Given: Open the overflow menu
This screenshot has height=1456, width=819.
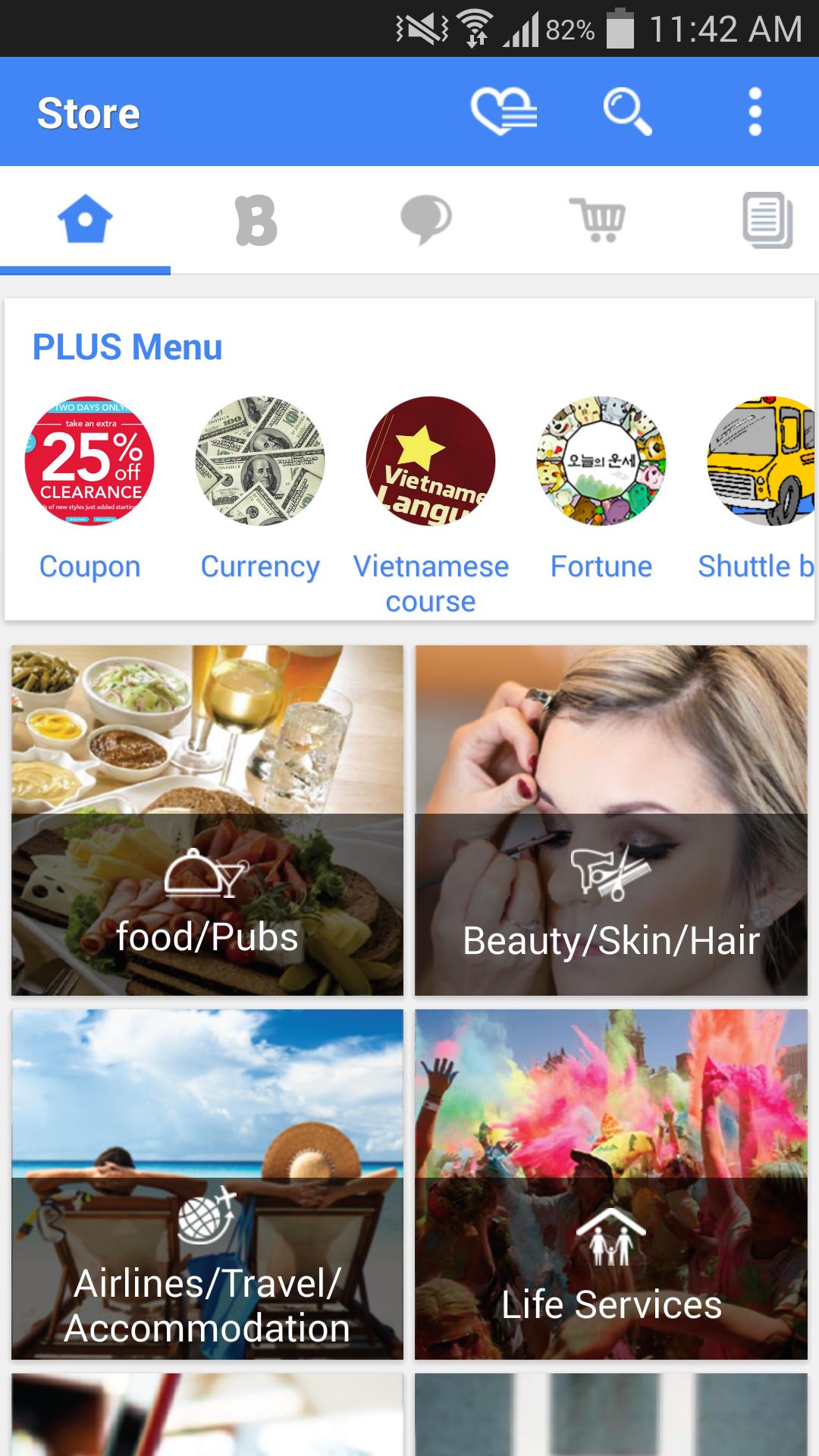Looking at the screenshot, I should pos(755,112).
